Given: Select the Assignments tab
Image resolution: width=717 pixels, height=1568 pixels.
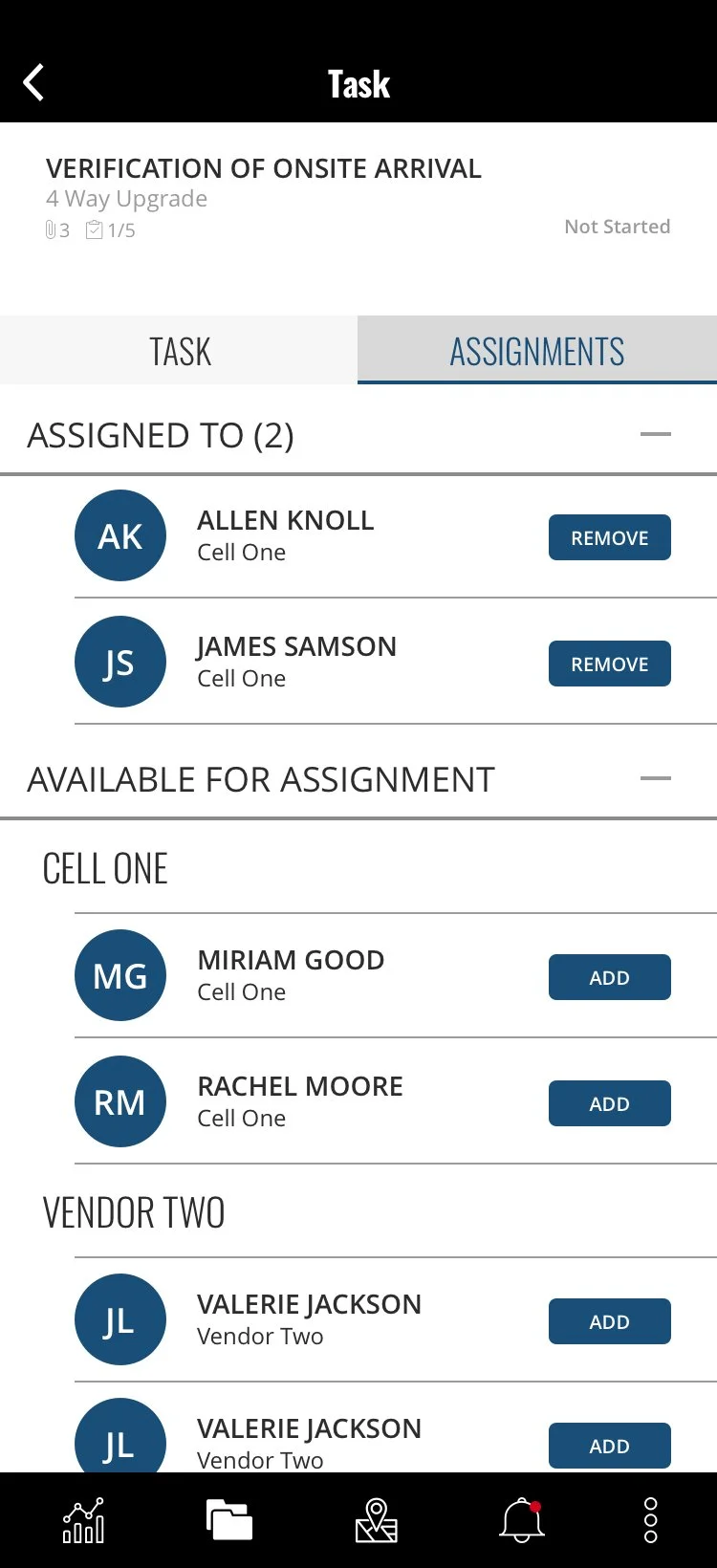Looking at the screenshot, I should click(x=537, y=350).
